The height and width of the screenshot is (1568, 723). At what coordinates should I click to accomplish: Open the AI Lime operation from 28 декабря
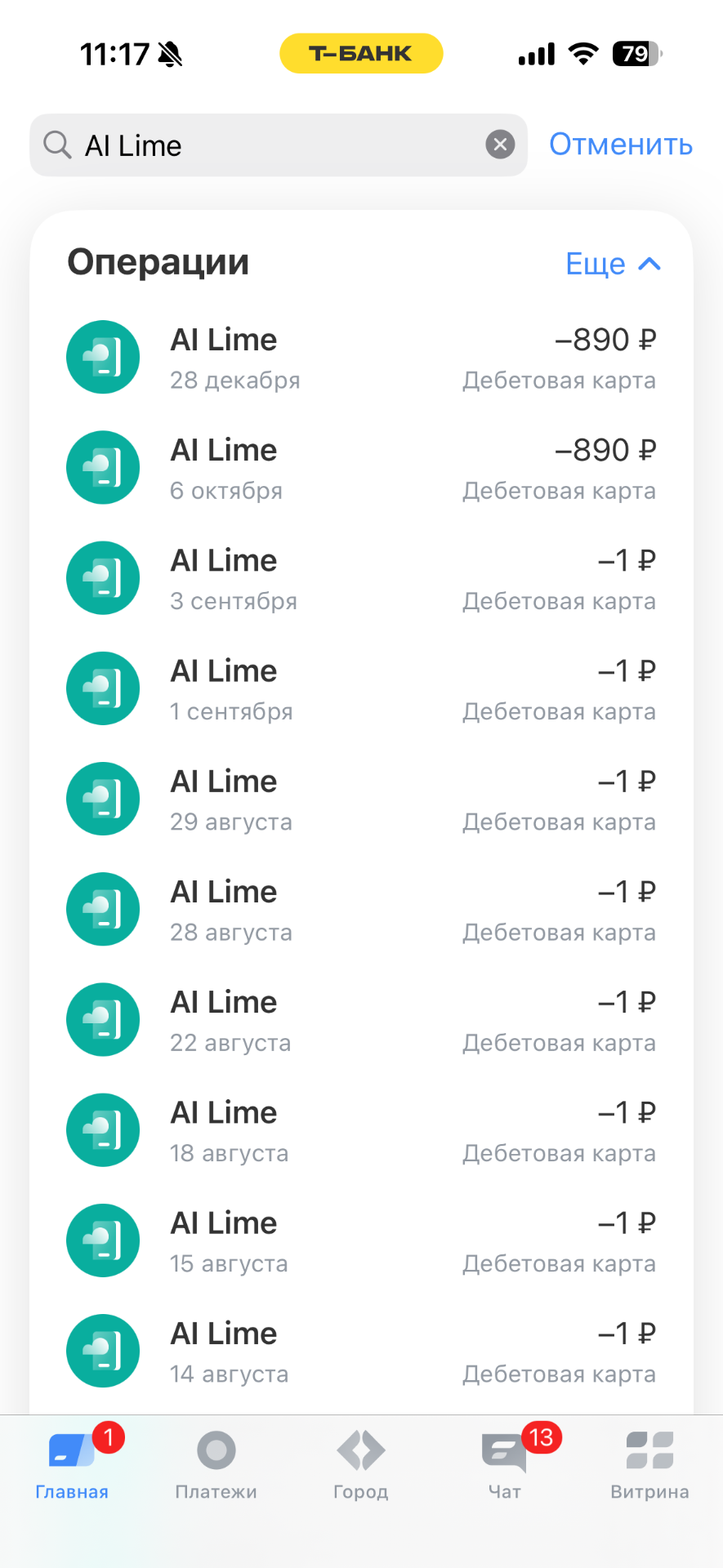pyautogui.click(x=361, y=358)
